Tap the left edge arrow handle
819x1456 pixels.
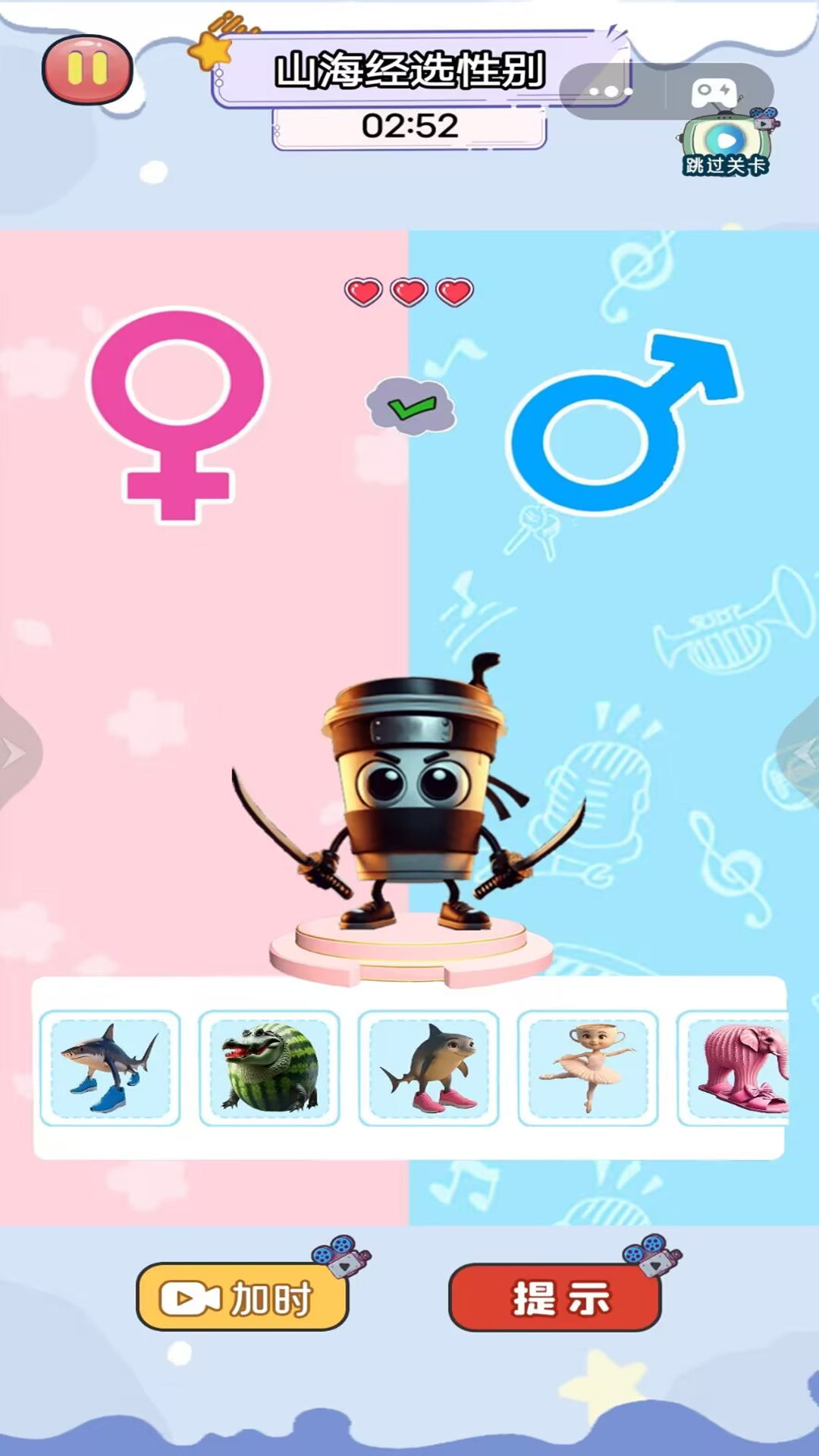click(x=15, y=753)
